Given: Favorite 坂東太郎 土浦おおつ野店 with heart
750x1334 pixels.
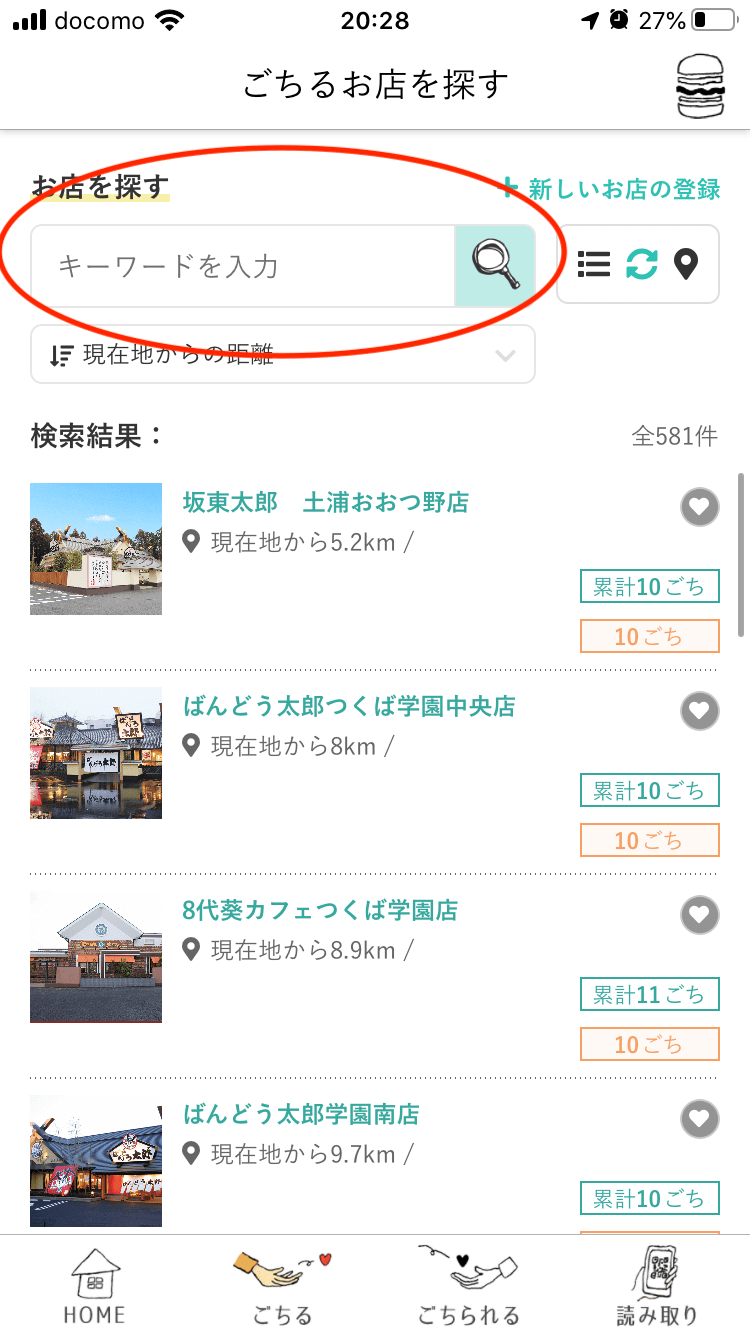Looking at the screenshot, I should tap(700, 508).
